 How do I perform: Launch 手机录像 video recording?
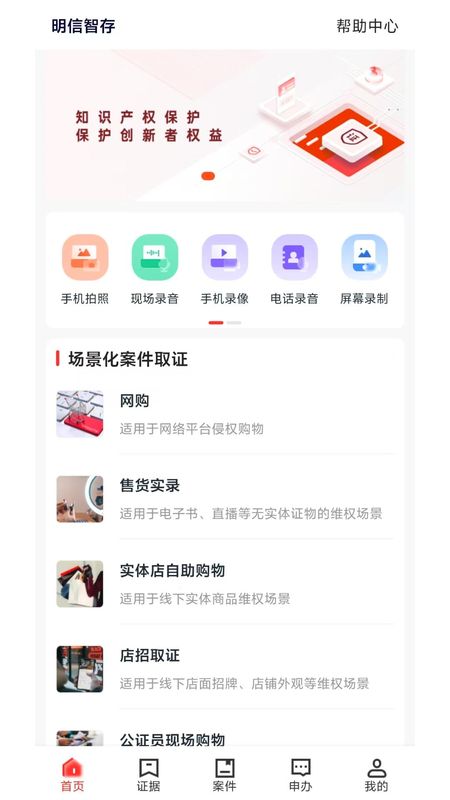coord(224,270)
